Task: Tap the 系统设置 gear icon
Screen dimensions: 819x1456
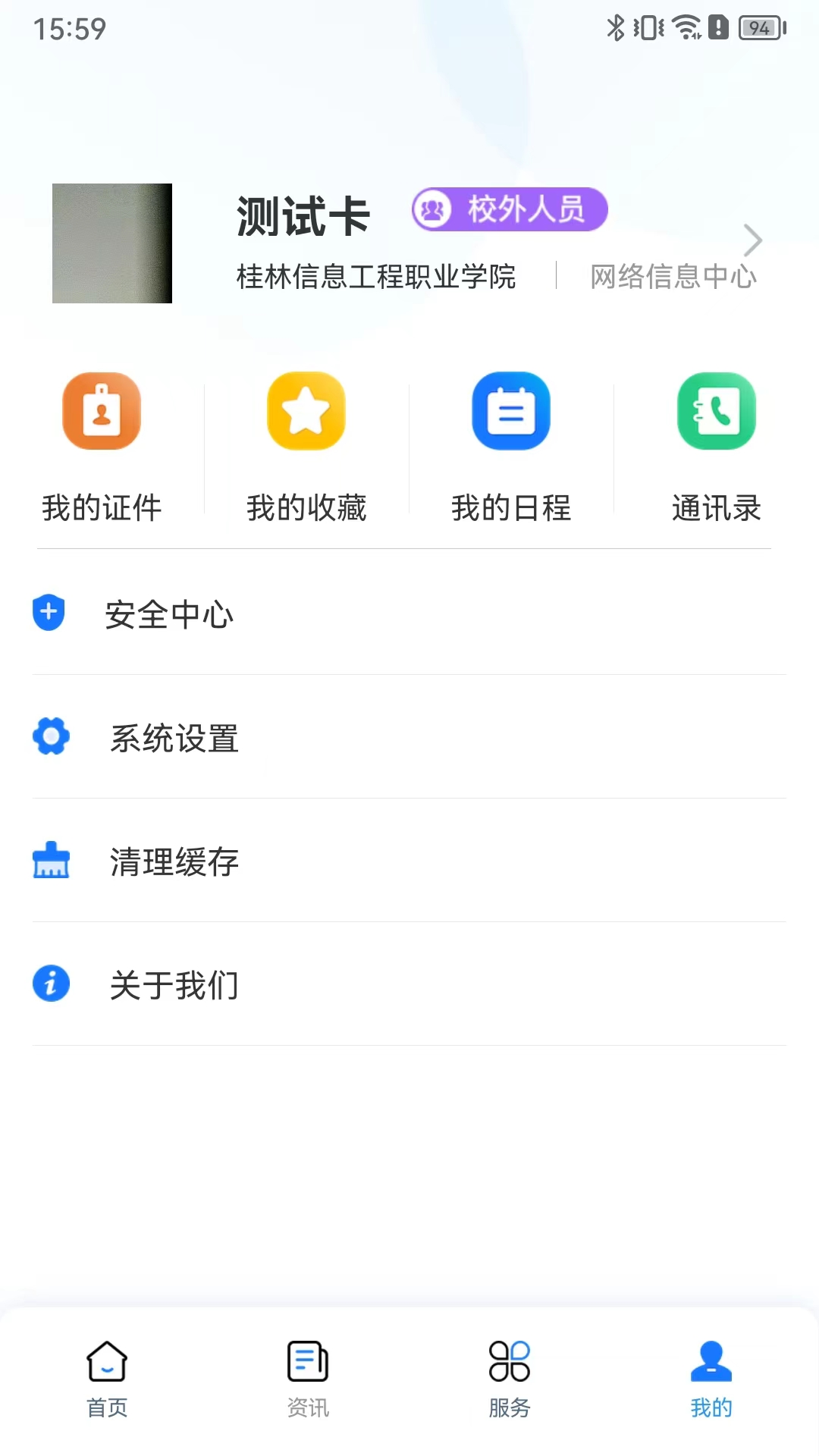Action: (49, 736)
